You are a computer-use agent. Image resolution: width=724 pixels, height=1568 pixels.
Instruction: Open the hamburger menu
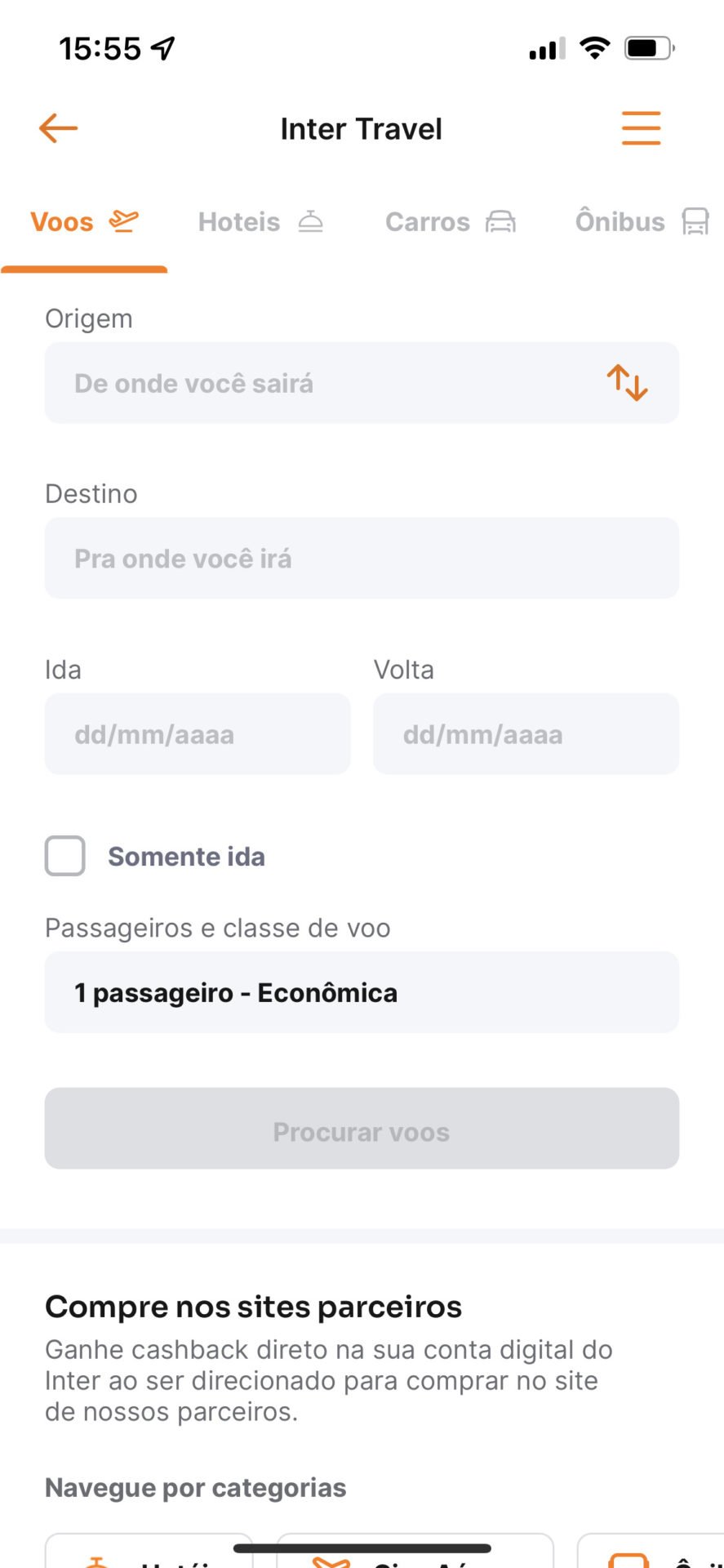[x=641, y=128]
